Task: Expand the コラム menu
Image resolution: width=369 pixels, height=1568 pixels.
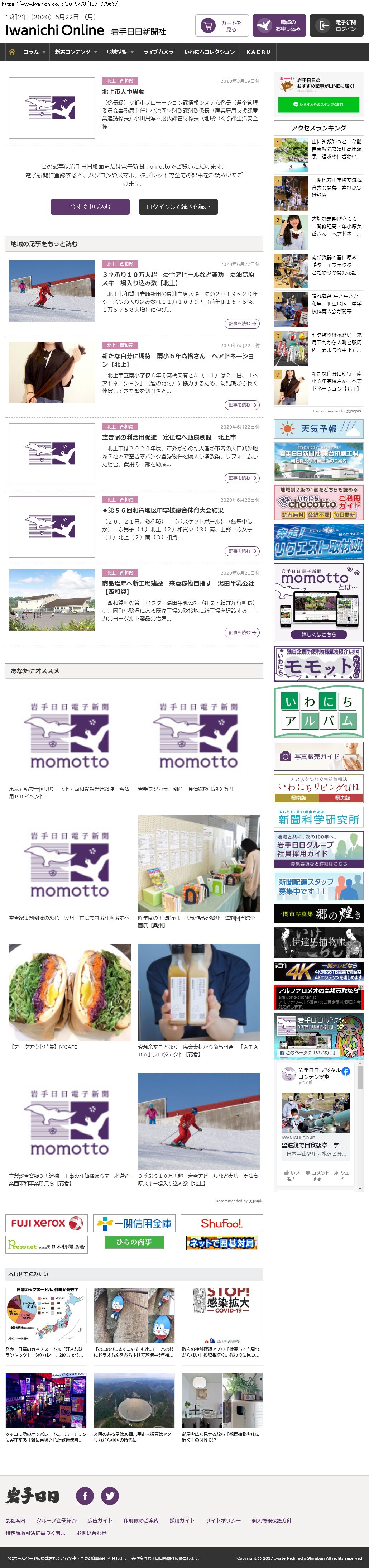Action: (33, 52)
